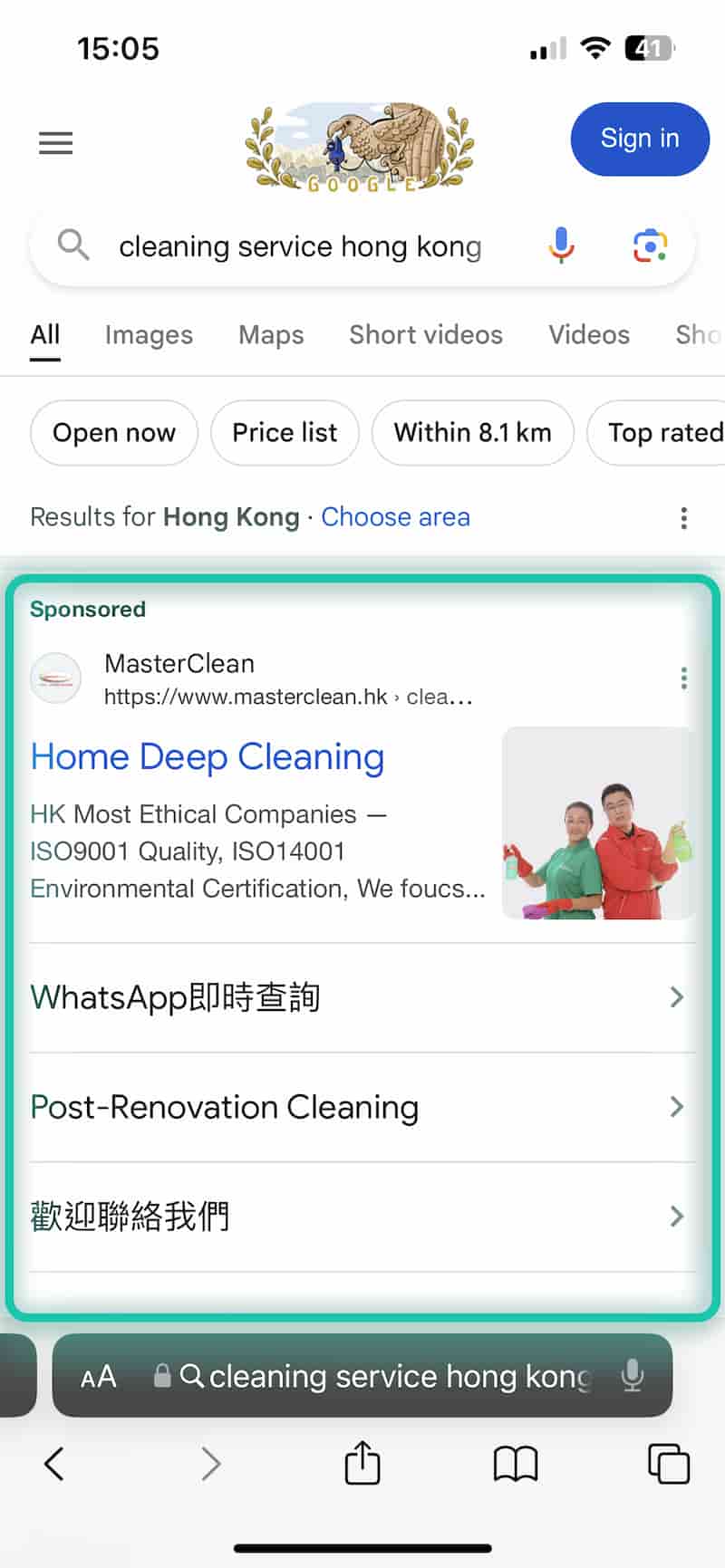
Task: Open the Home Deep Cleaning ad link
Action: (x=208, y=757)
